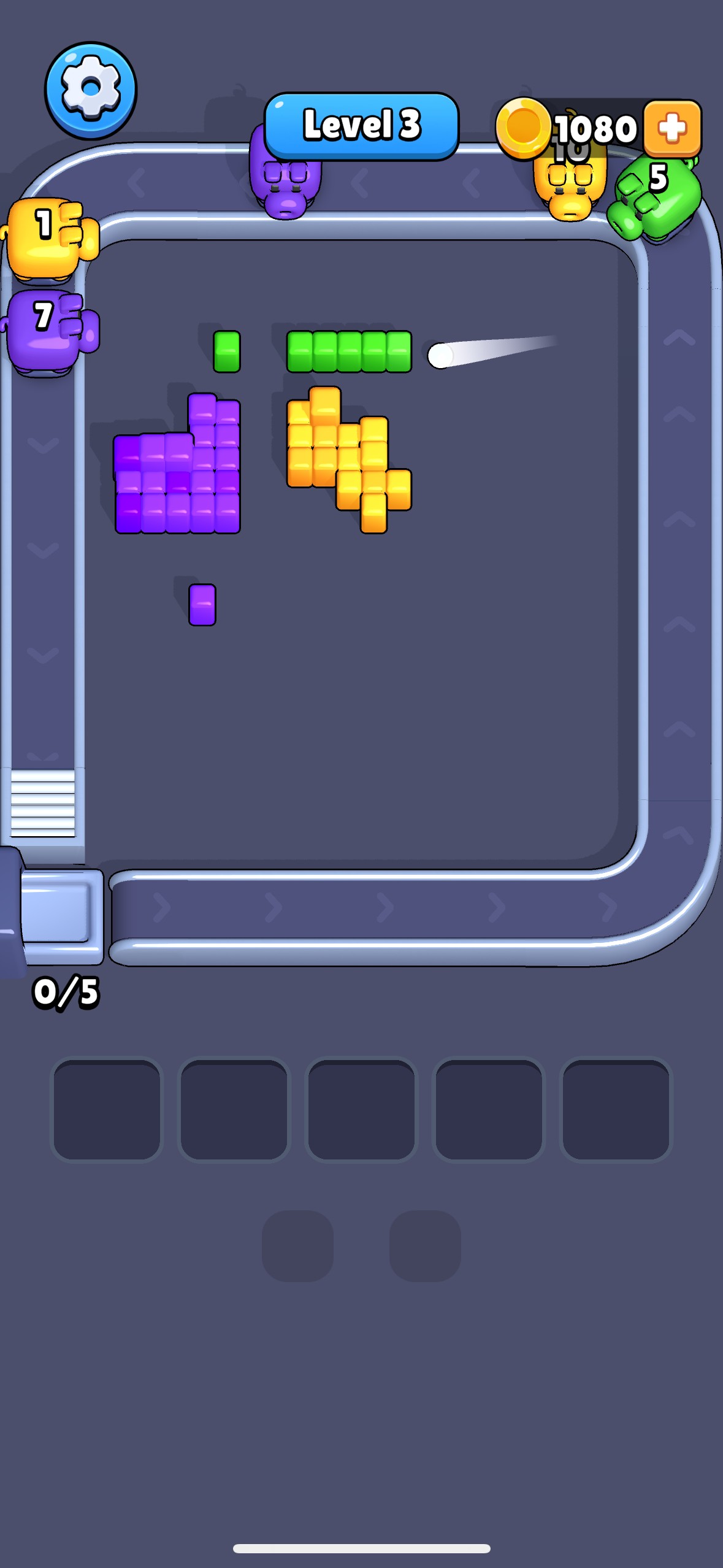Screen dimensions: 723x1568
Task: Open the settings gear
Action: click(91, 90)
